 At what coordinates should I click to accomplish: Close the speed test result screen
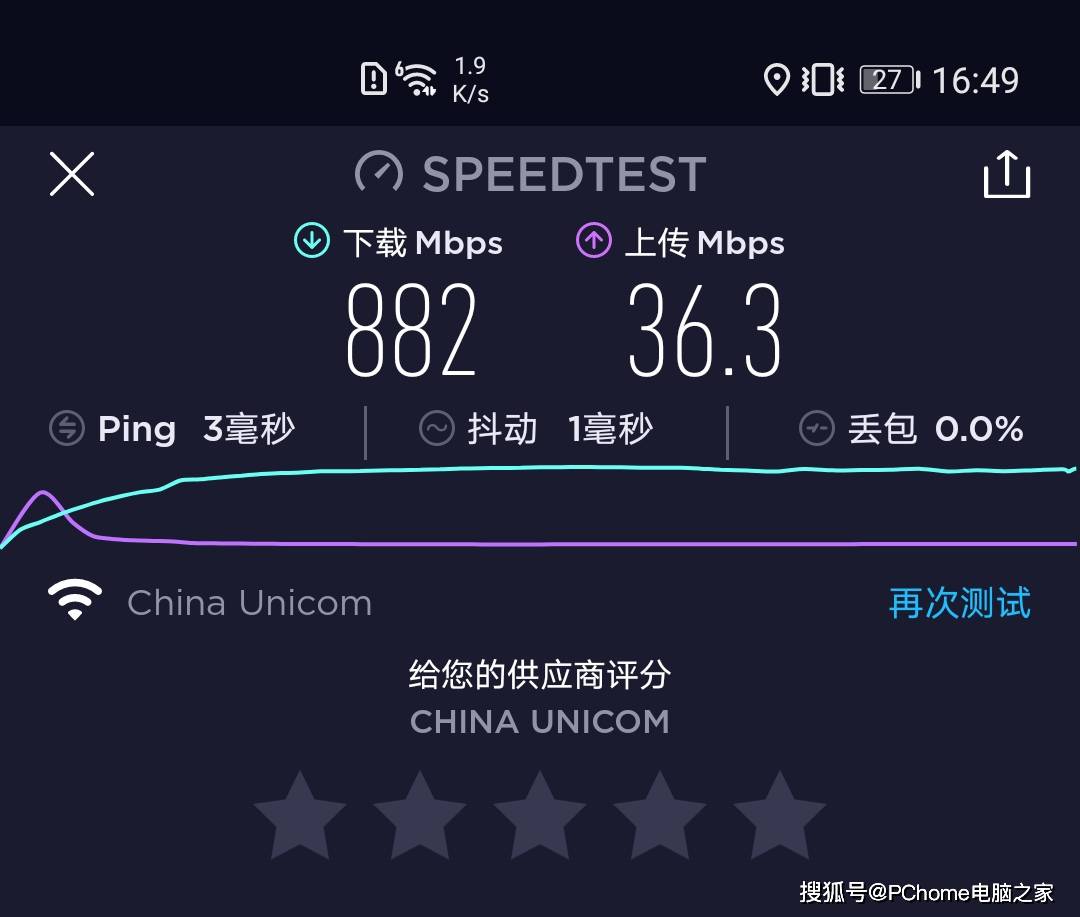point(72,174)
